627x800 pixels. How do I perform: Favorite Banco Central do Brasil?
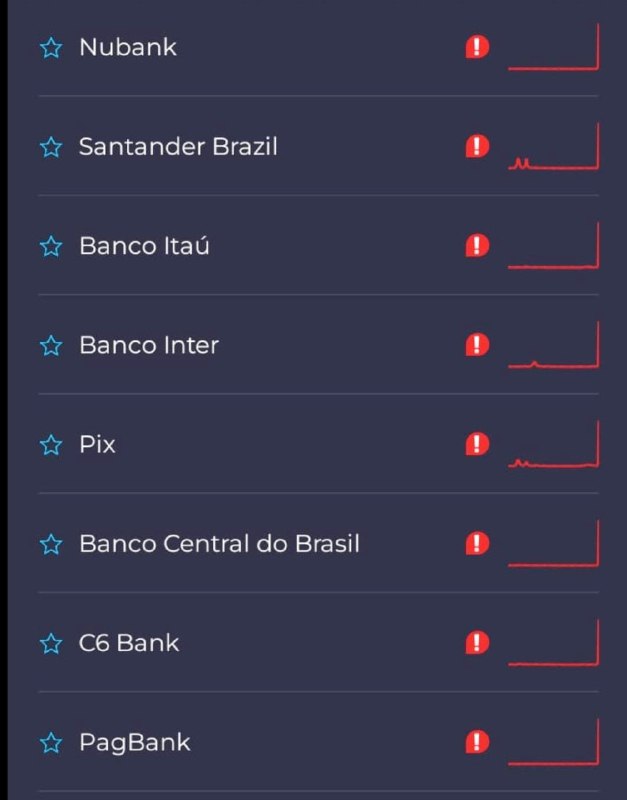pyautogui.click(x=51, y=544)
